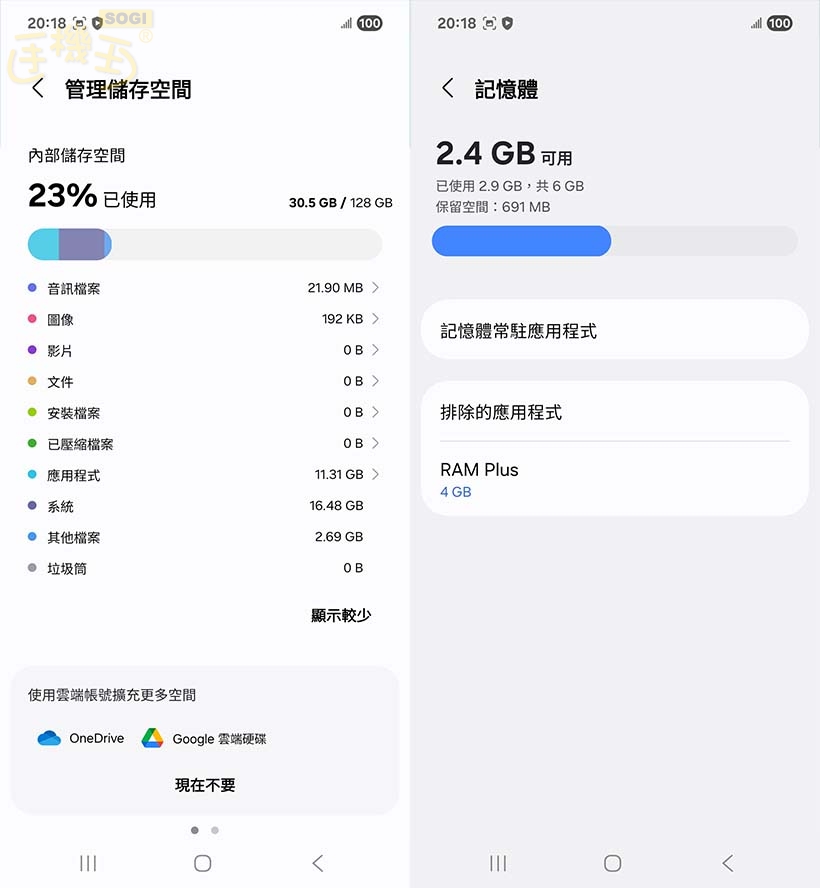This screenshot has width=820, height=888.
Task: Go back from 管理儲存空間 screen
Action: tap(38, 89)
